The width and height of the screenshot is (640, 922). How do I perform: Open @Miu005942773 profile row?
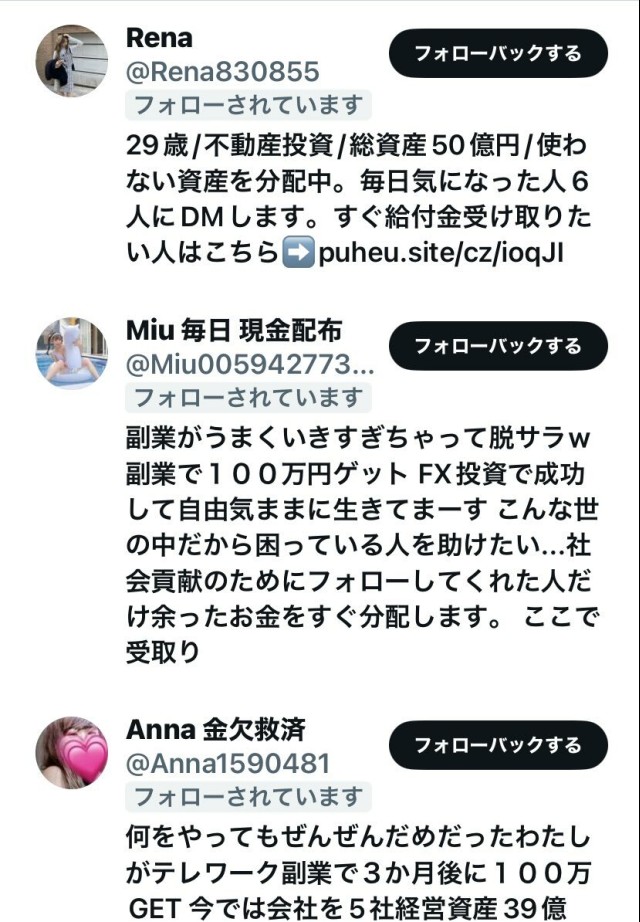pyautogui.click(x=250, y=364)
